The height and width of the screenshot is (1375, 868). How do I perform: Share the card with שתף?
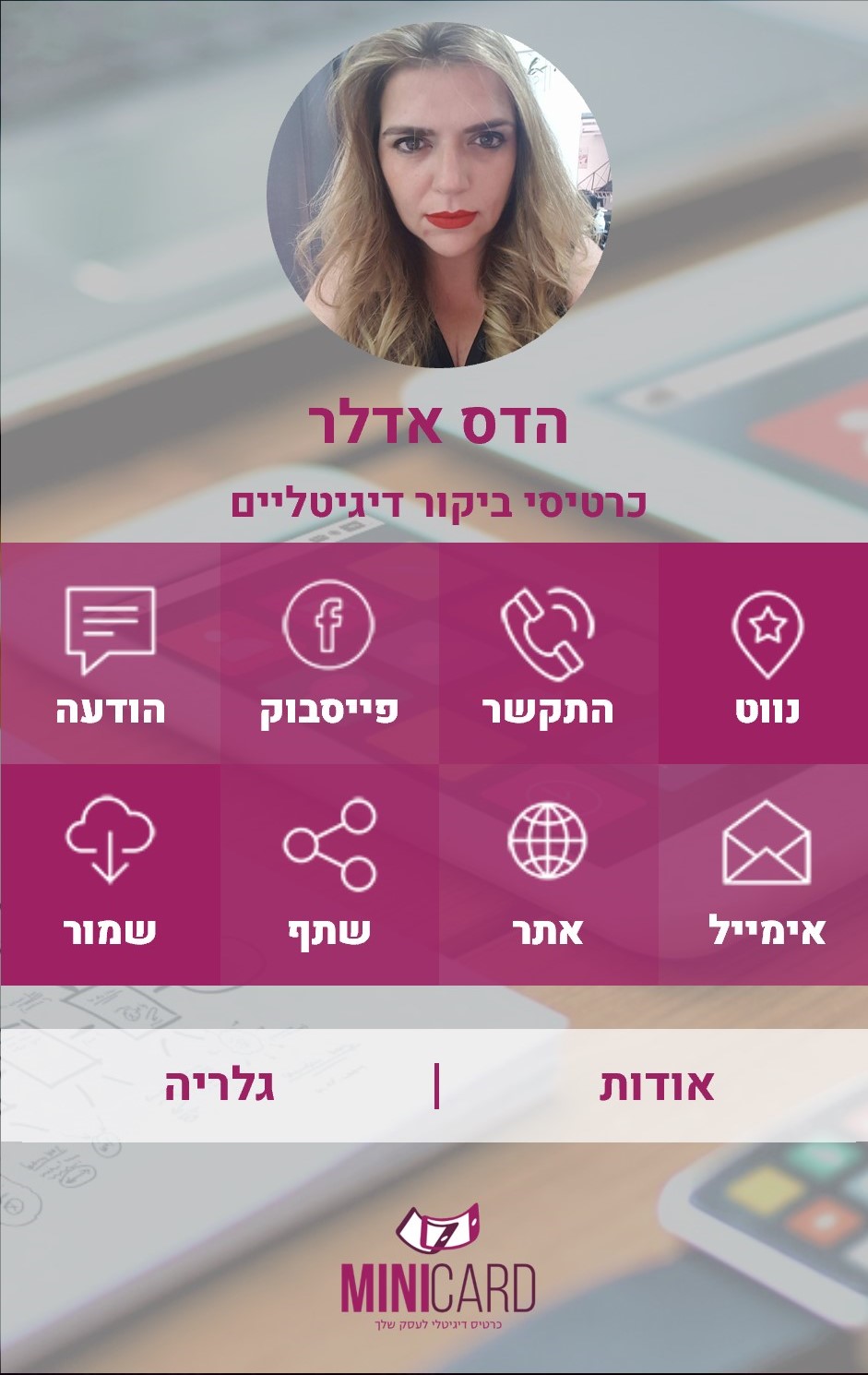328,874
